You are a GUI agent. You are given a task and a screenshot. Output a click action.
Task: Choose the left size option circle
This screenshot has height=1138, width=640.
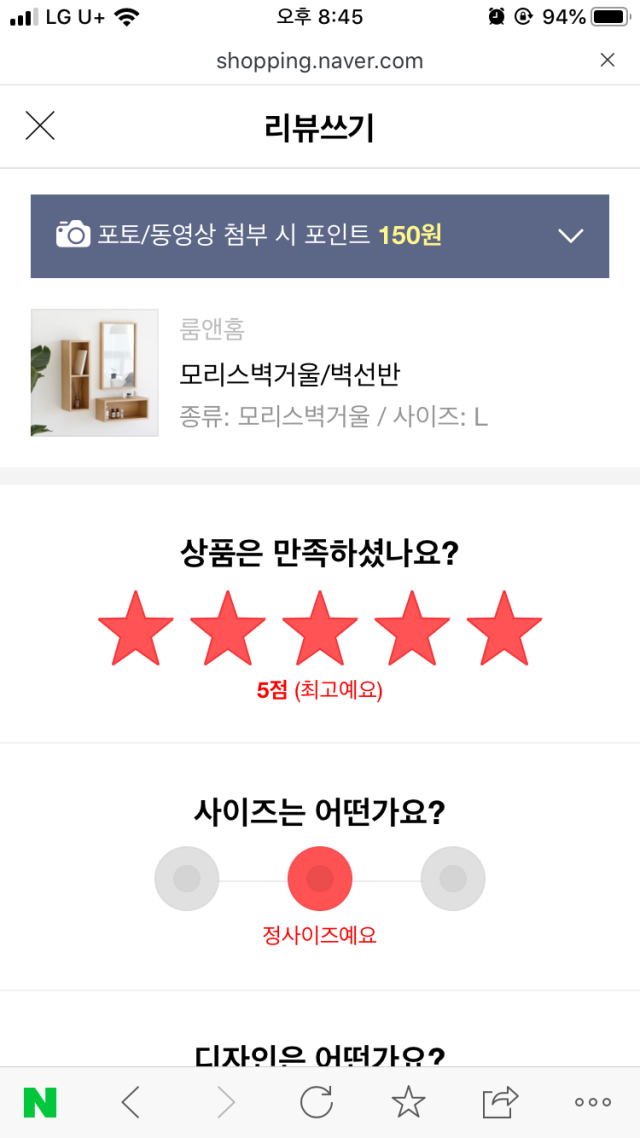(186, 879)
